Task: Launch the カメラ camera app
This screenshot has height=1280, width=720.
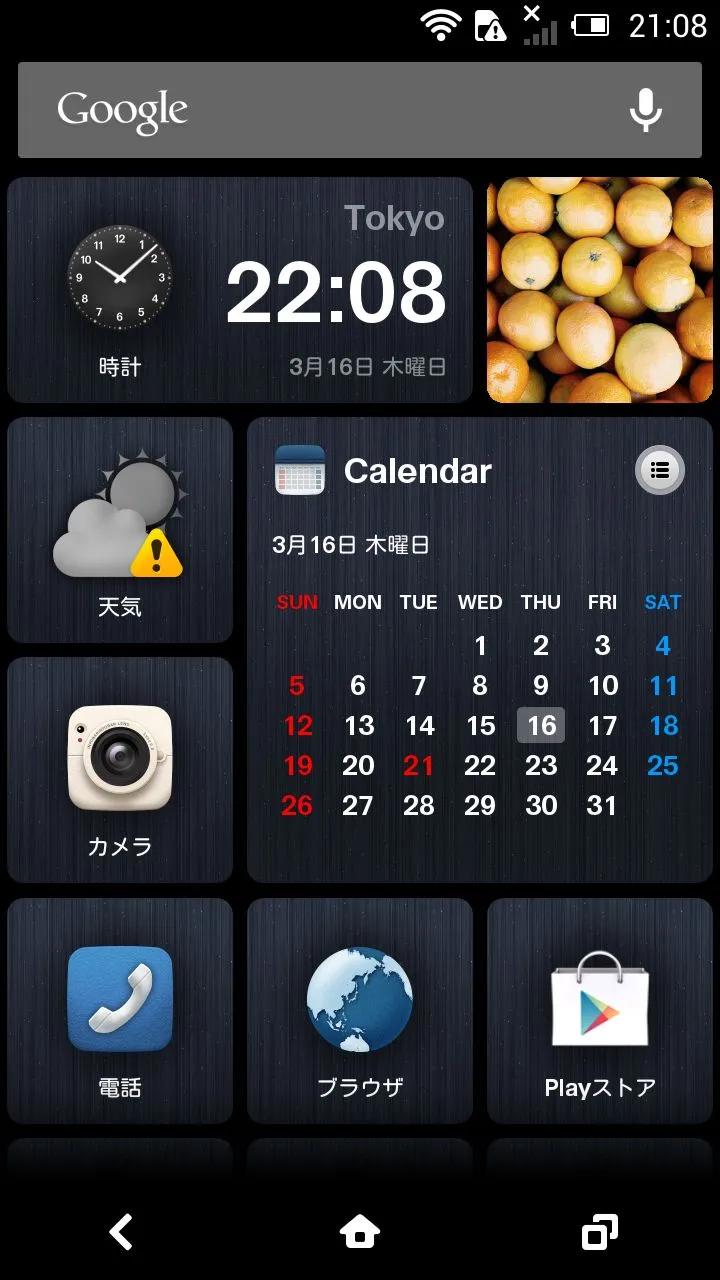Action: (120, 770)
